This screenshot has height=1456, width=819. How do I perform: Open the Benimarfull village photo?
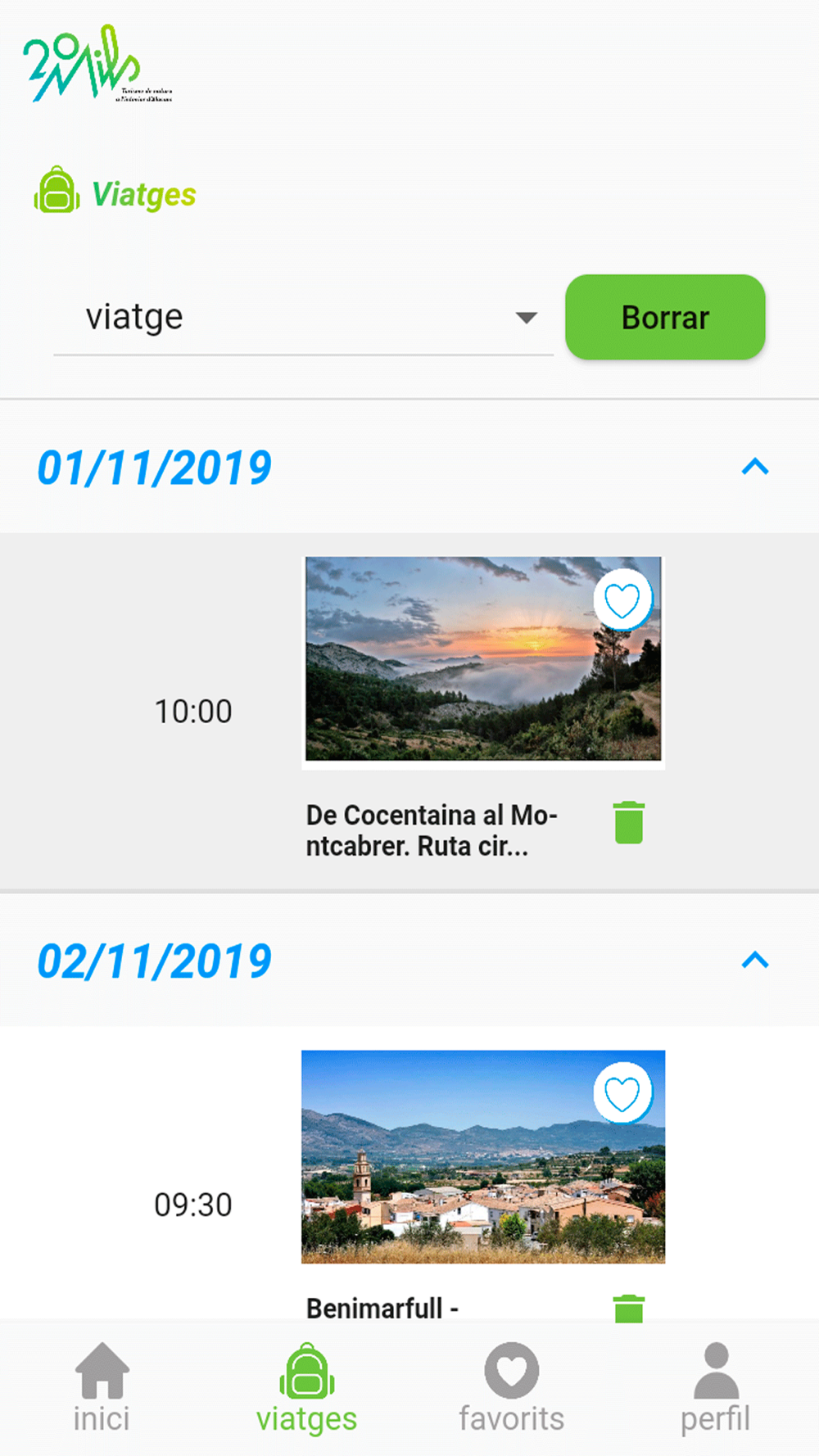[x=483, y=1156]
